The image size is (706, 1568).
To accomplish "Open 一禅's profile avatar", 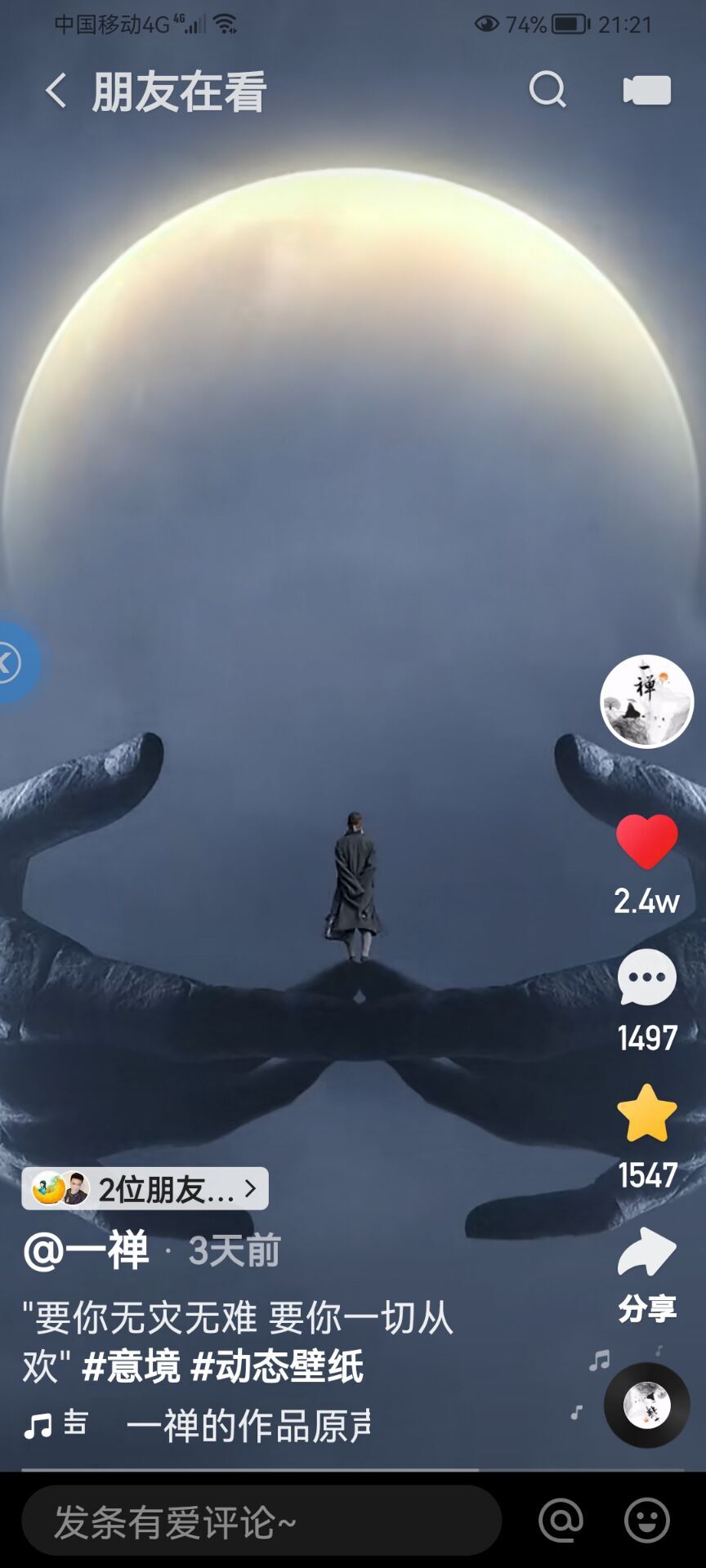I will point(646,702).
